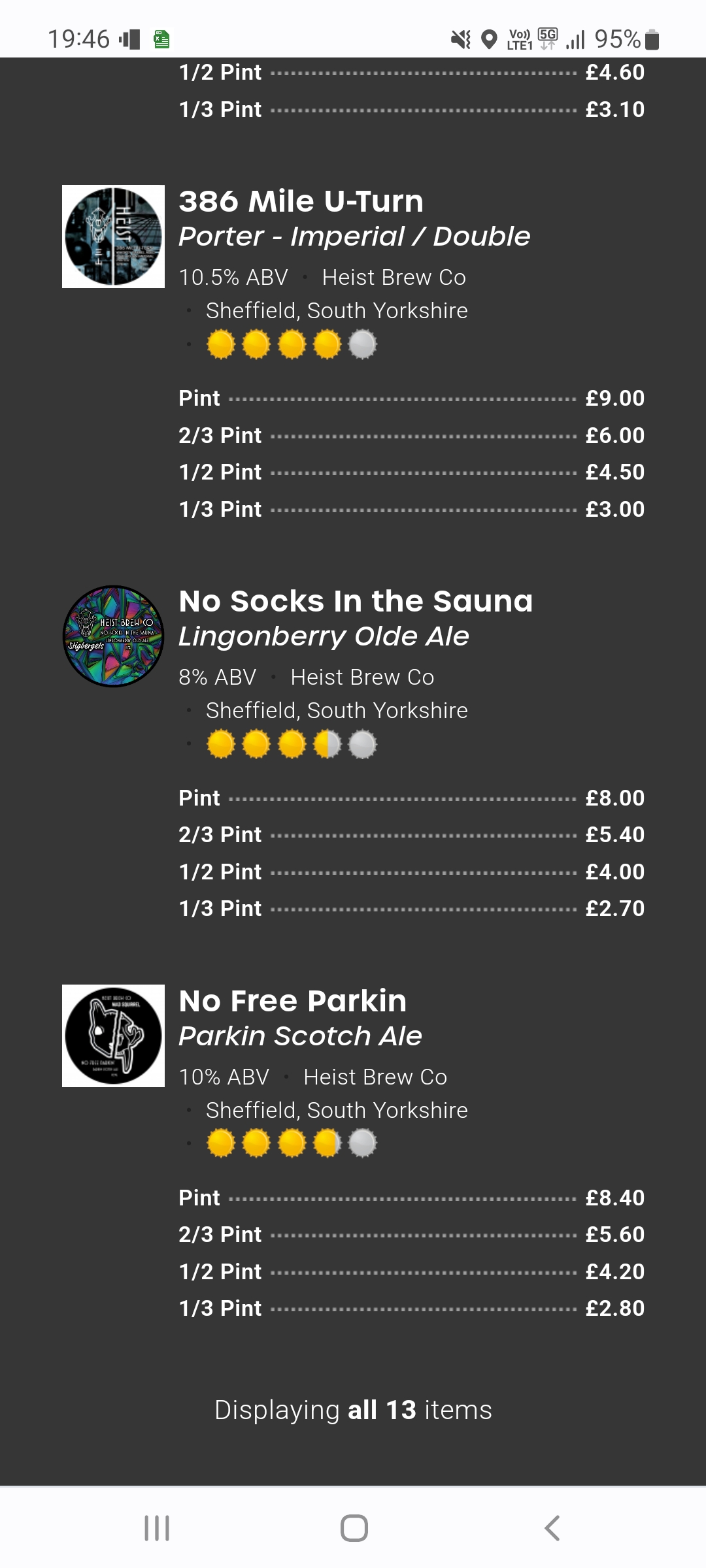Go back with the system back button
The image size is (706, 1568).
[552, 1528]
